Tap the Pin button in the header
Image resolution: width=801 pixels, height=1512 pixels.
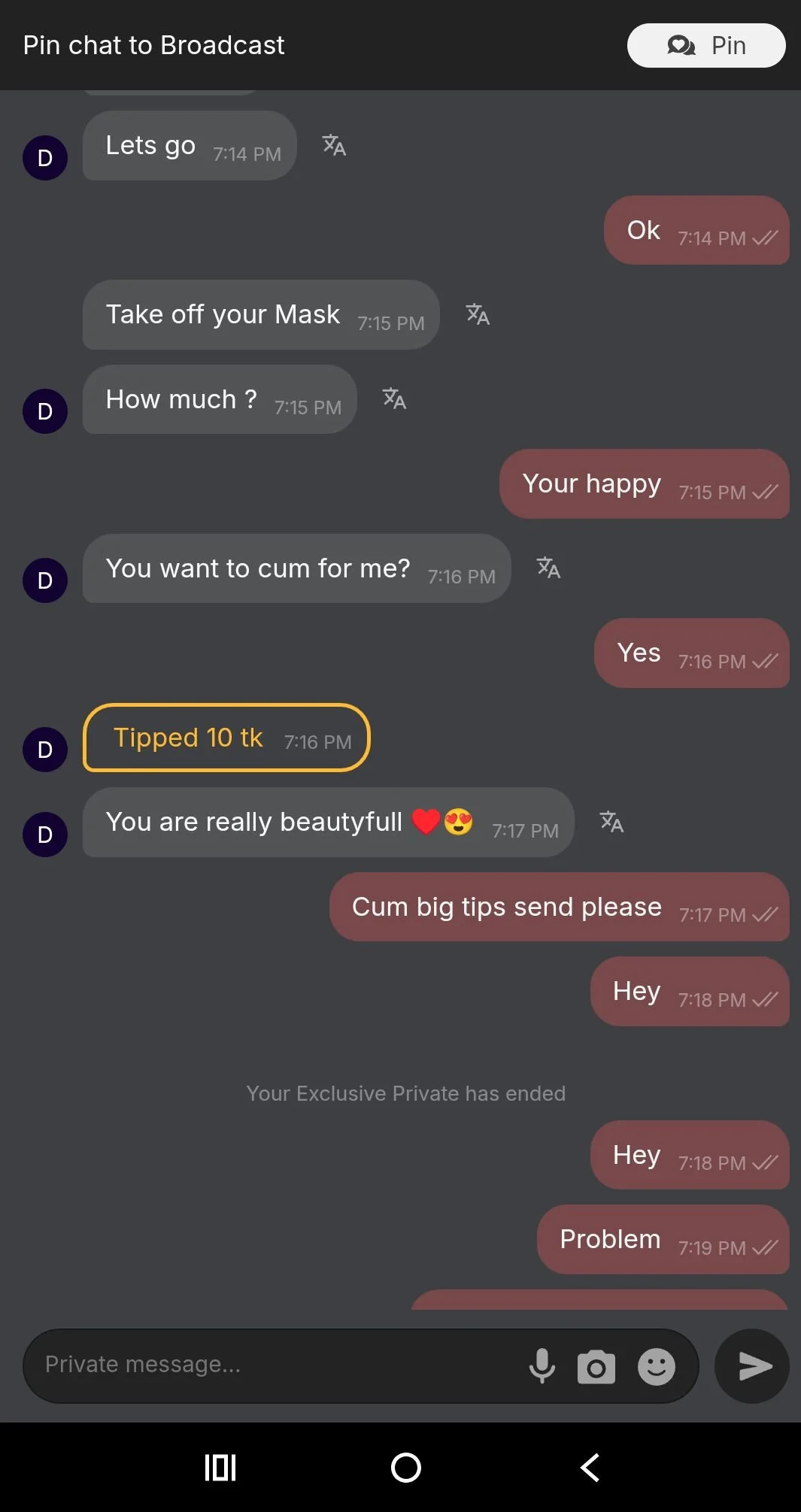[x=706, y=46]
